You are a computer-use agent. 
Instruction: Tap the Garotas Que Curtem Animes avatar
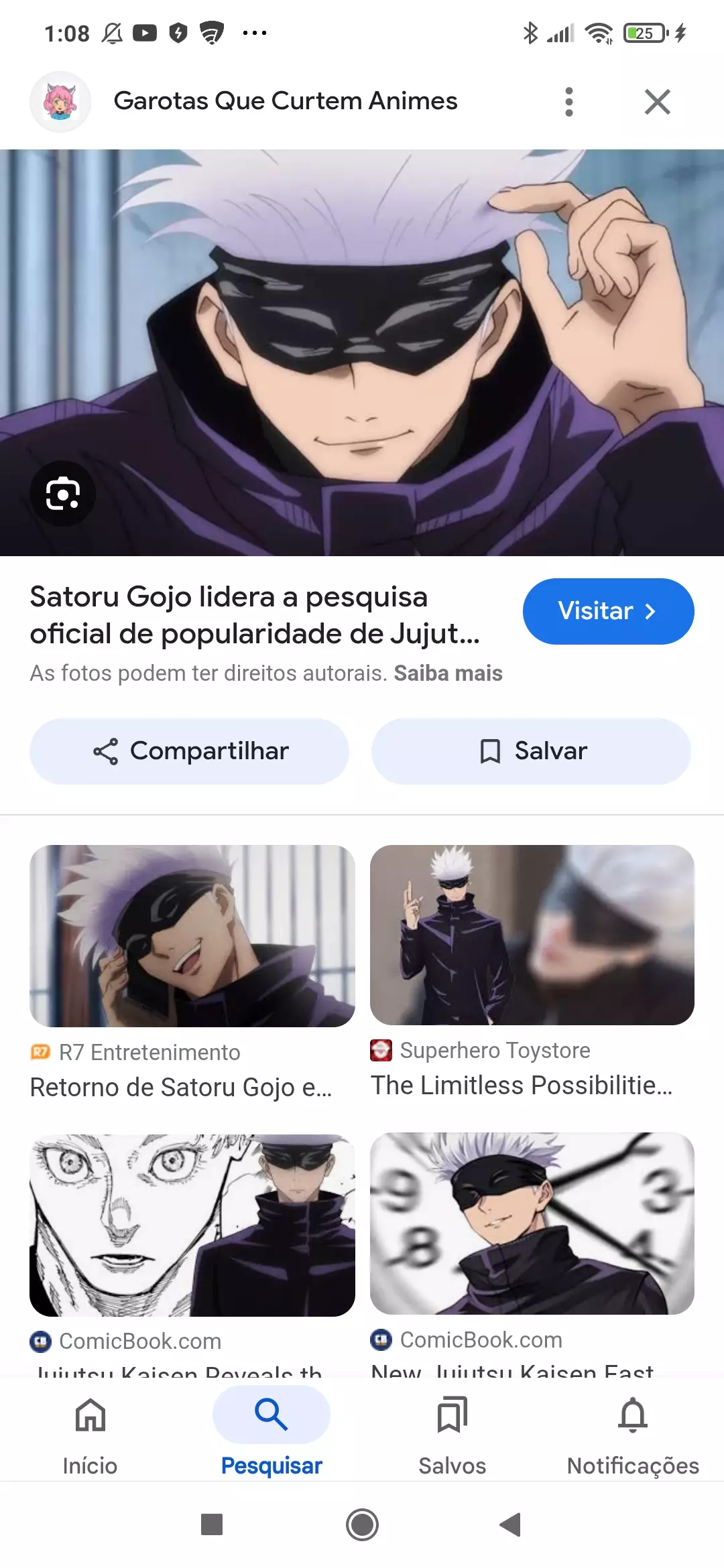coord(60,102)
